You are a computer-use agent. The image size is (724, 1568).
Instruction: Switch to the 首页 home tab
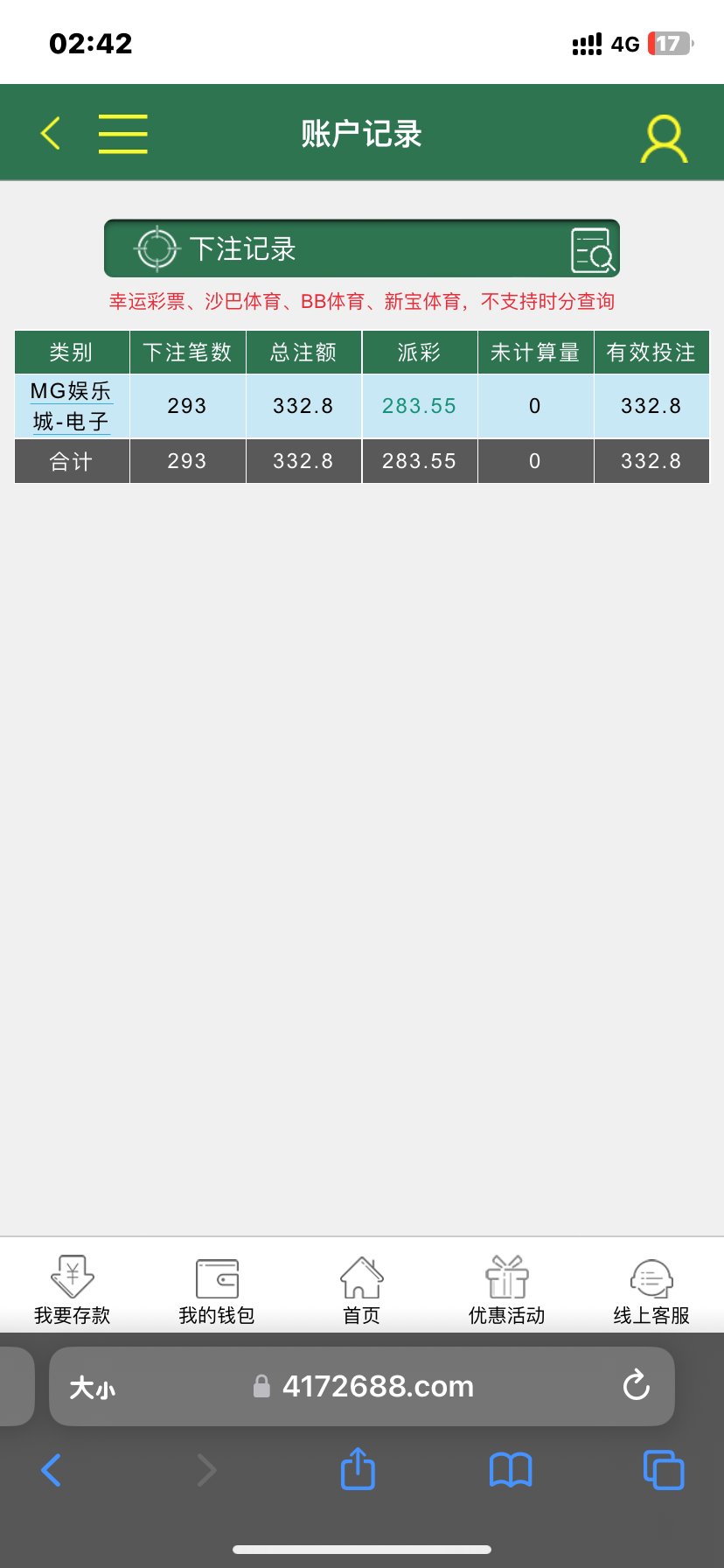click(x=361, y=1290)
